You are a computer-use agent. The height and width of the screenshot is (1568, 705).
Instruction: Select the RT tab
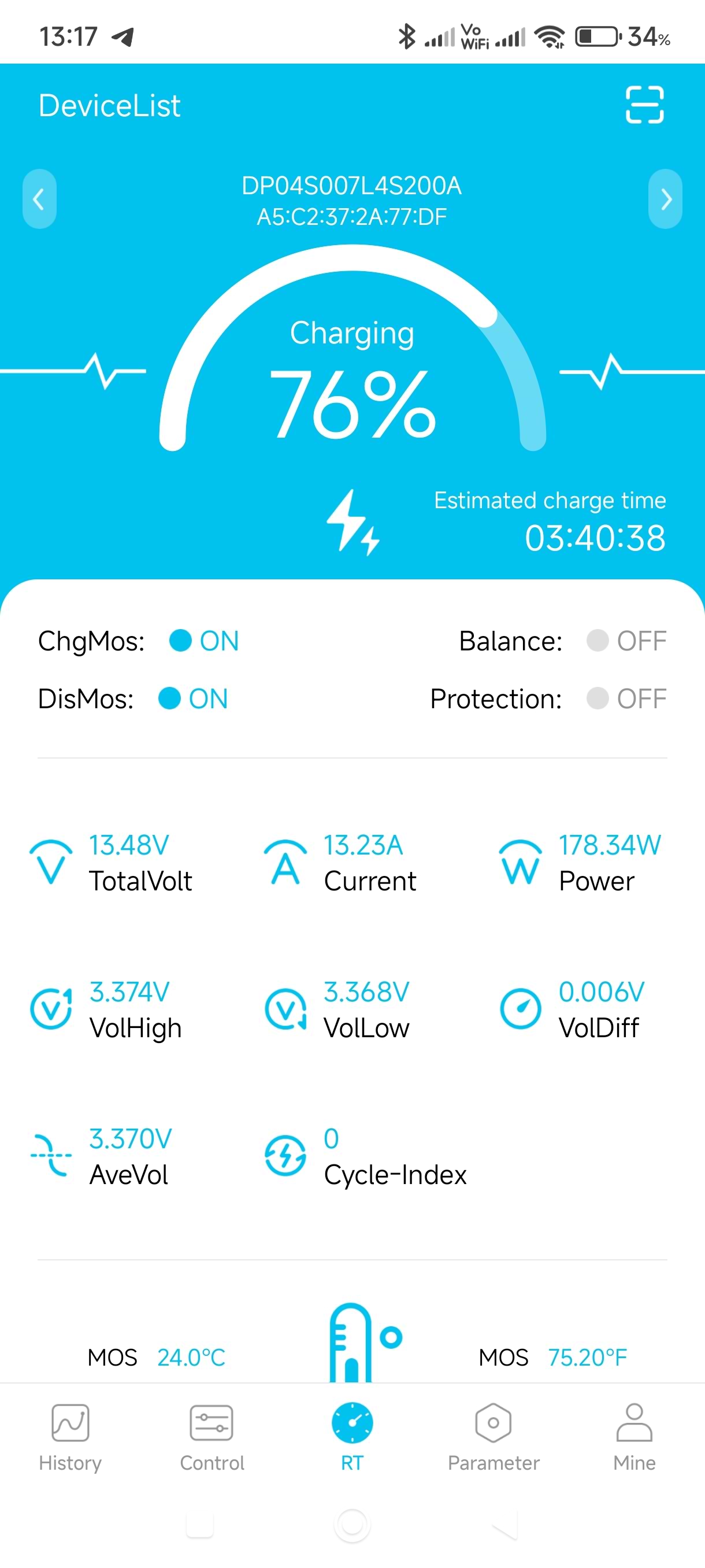[x=352, y=1436]
